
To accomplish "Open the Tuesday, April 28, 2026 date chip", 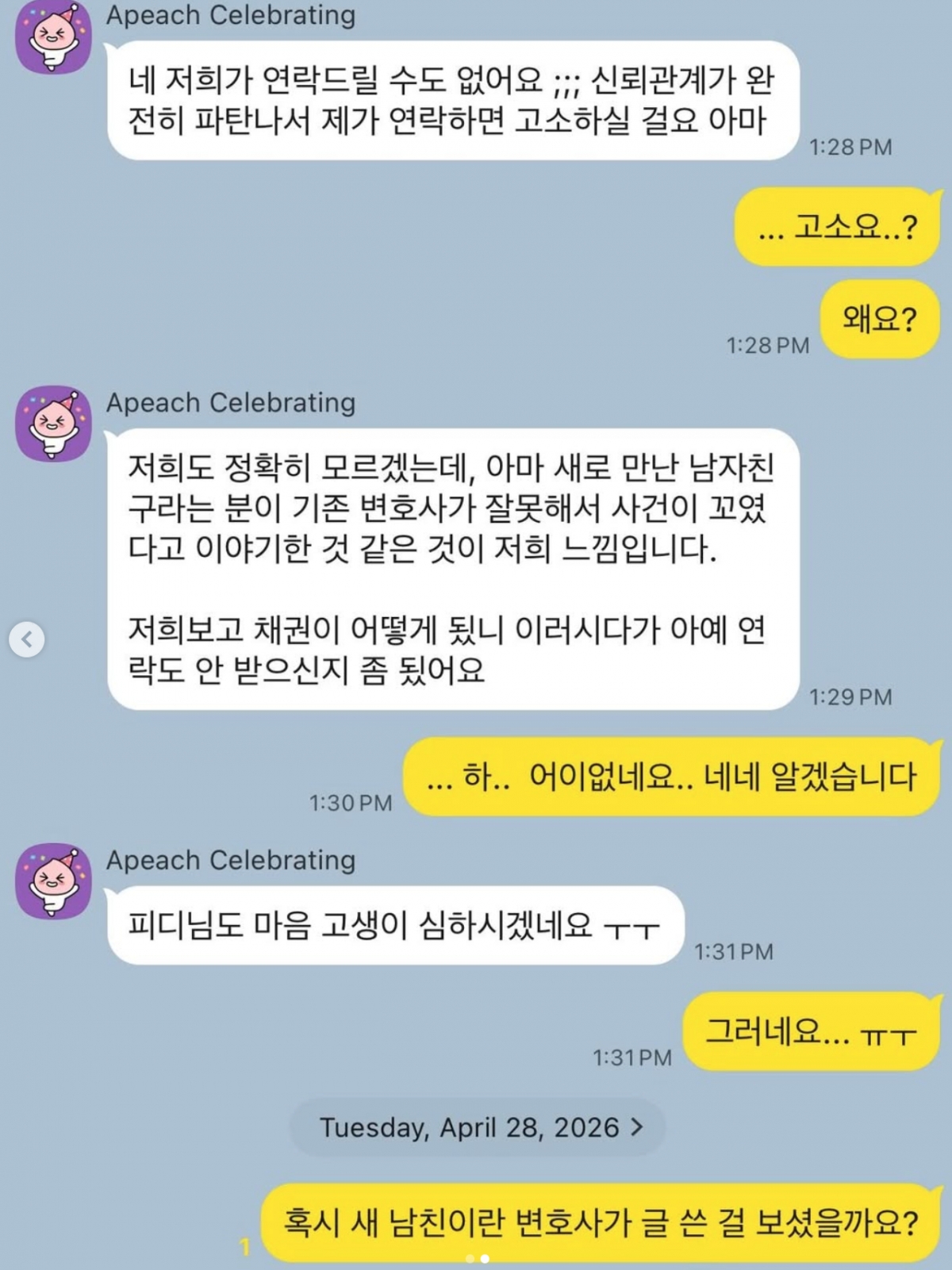I will click(x=478, y=1127).
